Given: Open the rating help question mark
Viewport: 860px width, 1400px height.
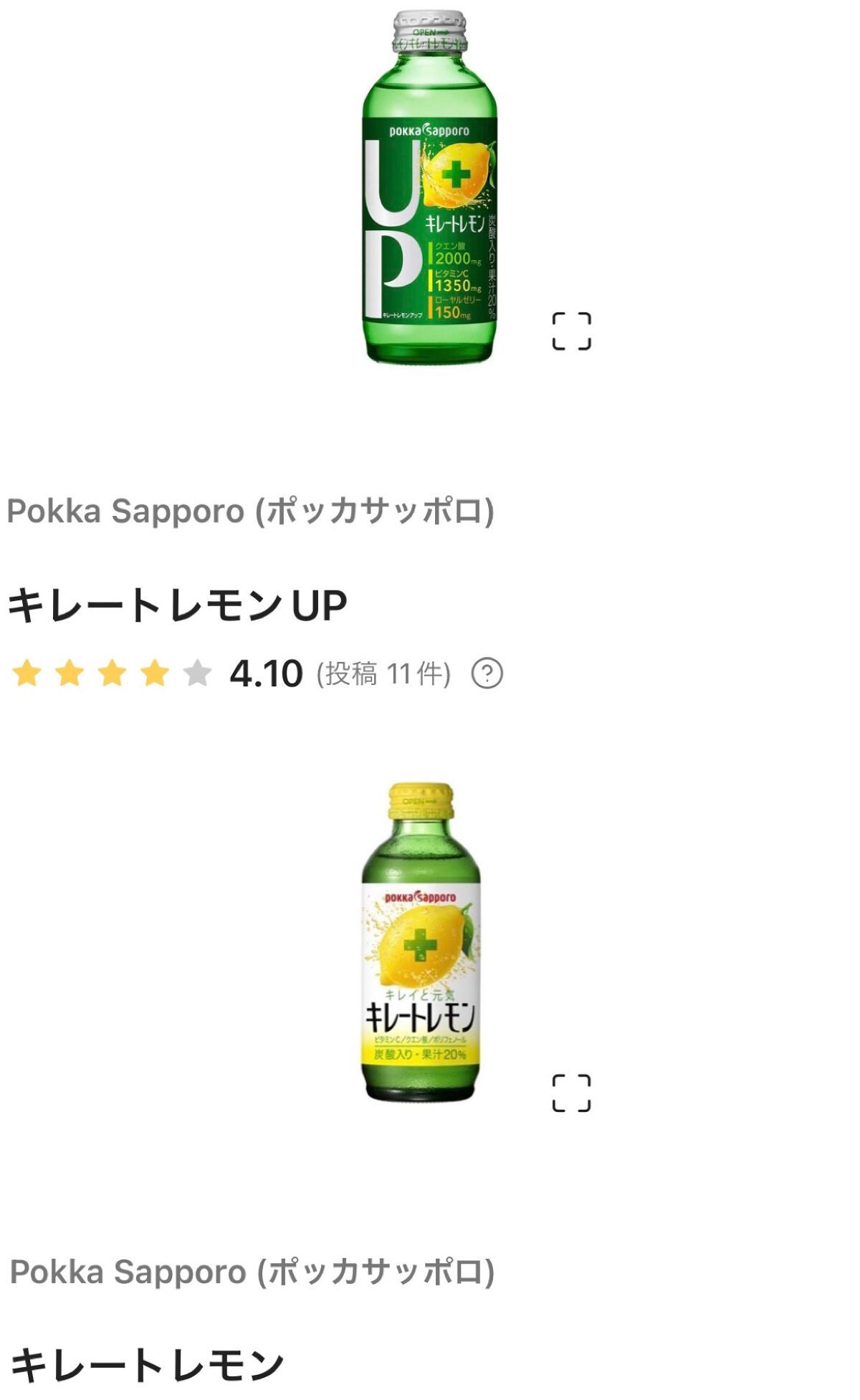Looking at the screenshot, I should click(487, 673).
